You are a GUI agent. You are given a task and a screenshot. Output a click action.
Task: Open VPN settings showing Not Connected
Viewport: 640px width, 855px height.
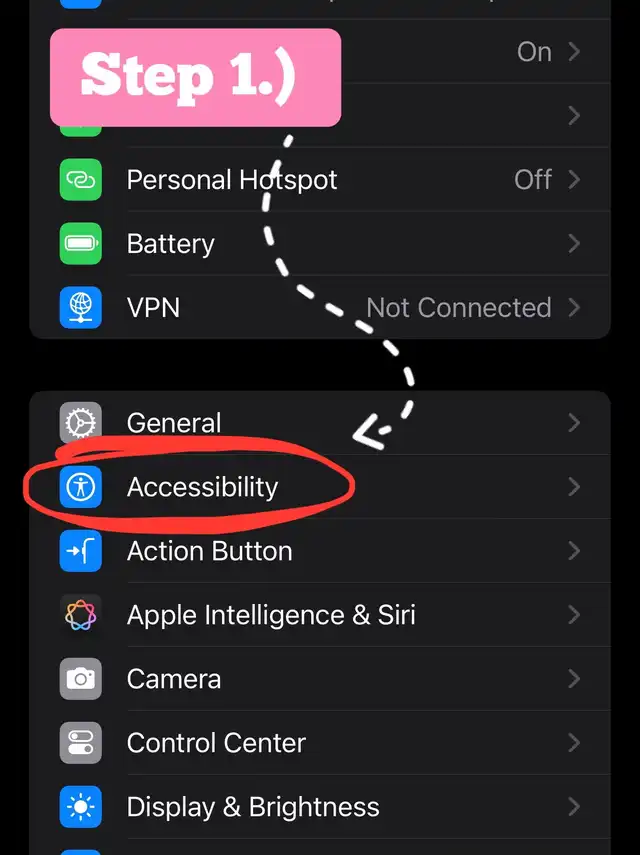pos(320,307)
